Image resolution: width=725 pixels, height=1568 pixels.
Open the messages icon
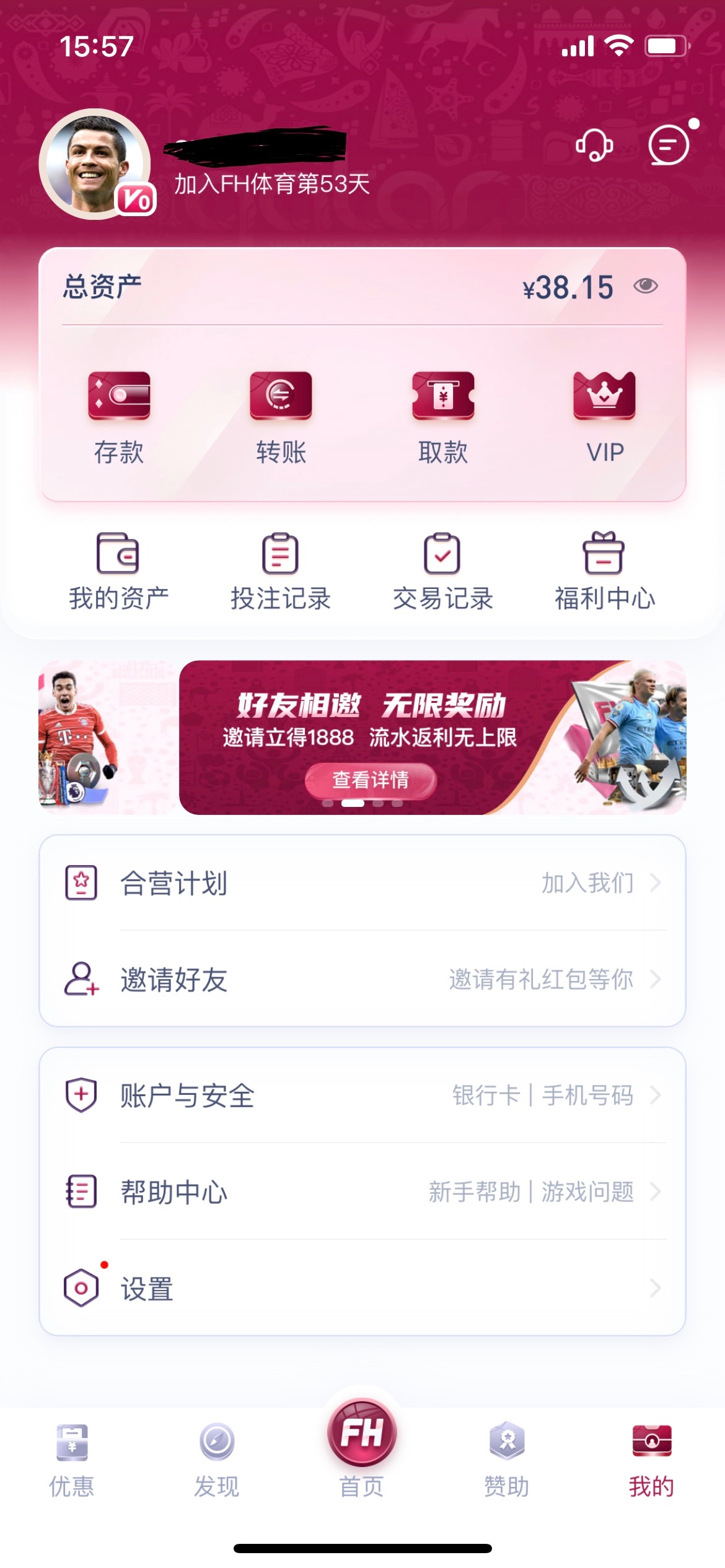[669, 146]
